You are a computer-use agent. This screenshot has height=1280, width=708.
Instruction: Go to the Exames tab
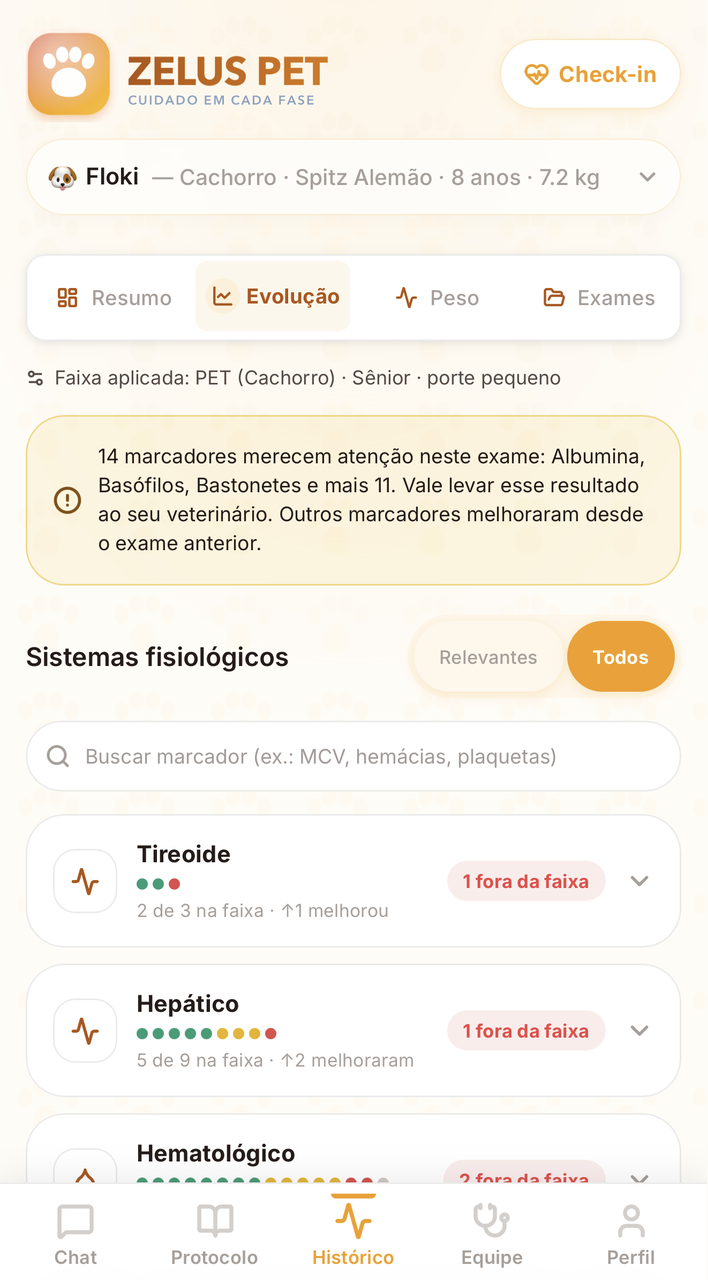[598, 297]
